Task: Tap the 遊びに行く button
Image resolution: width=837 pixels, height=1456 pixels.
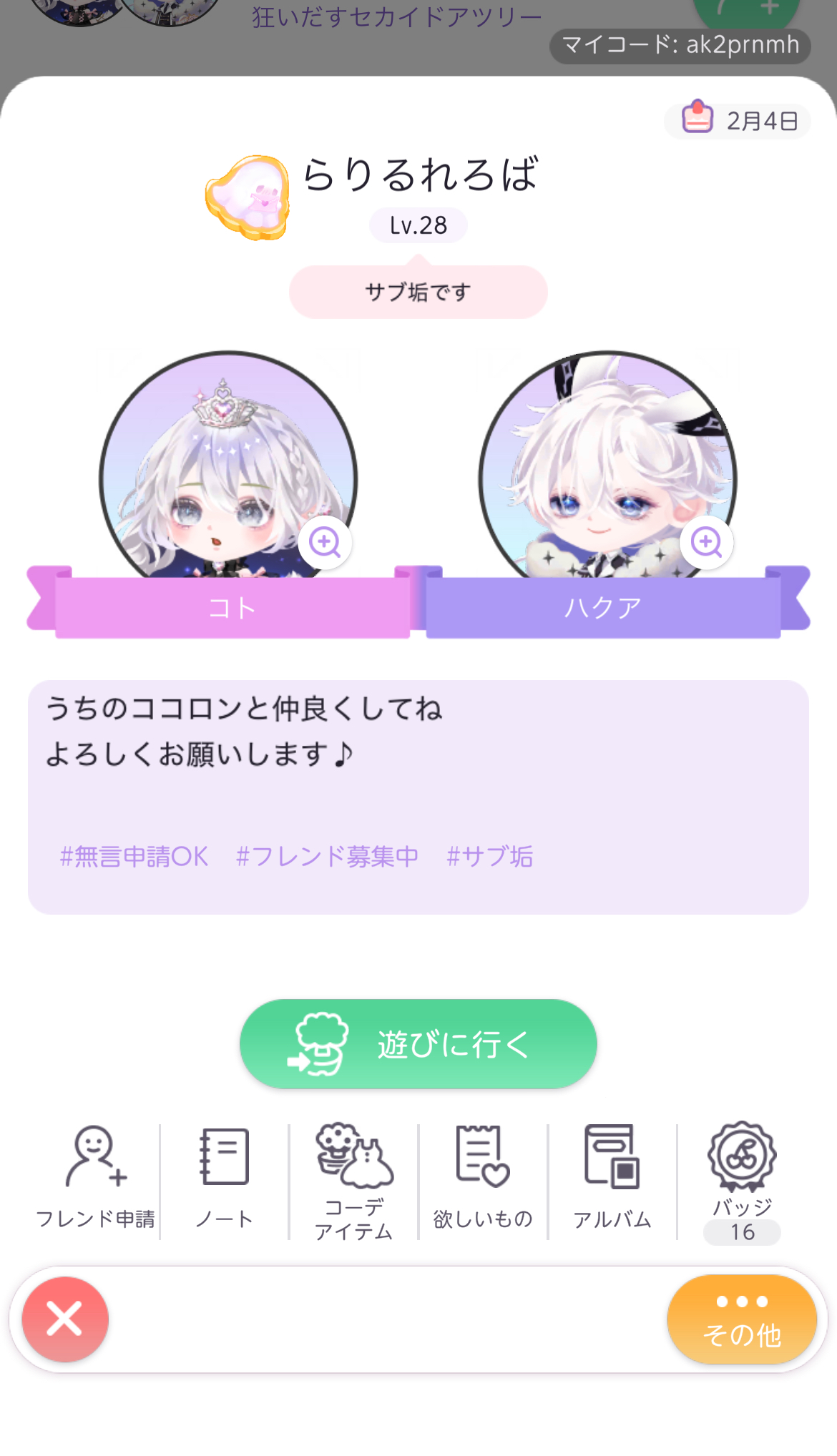Action: (x=418, y=1044)
